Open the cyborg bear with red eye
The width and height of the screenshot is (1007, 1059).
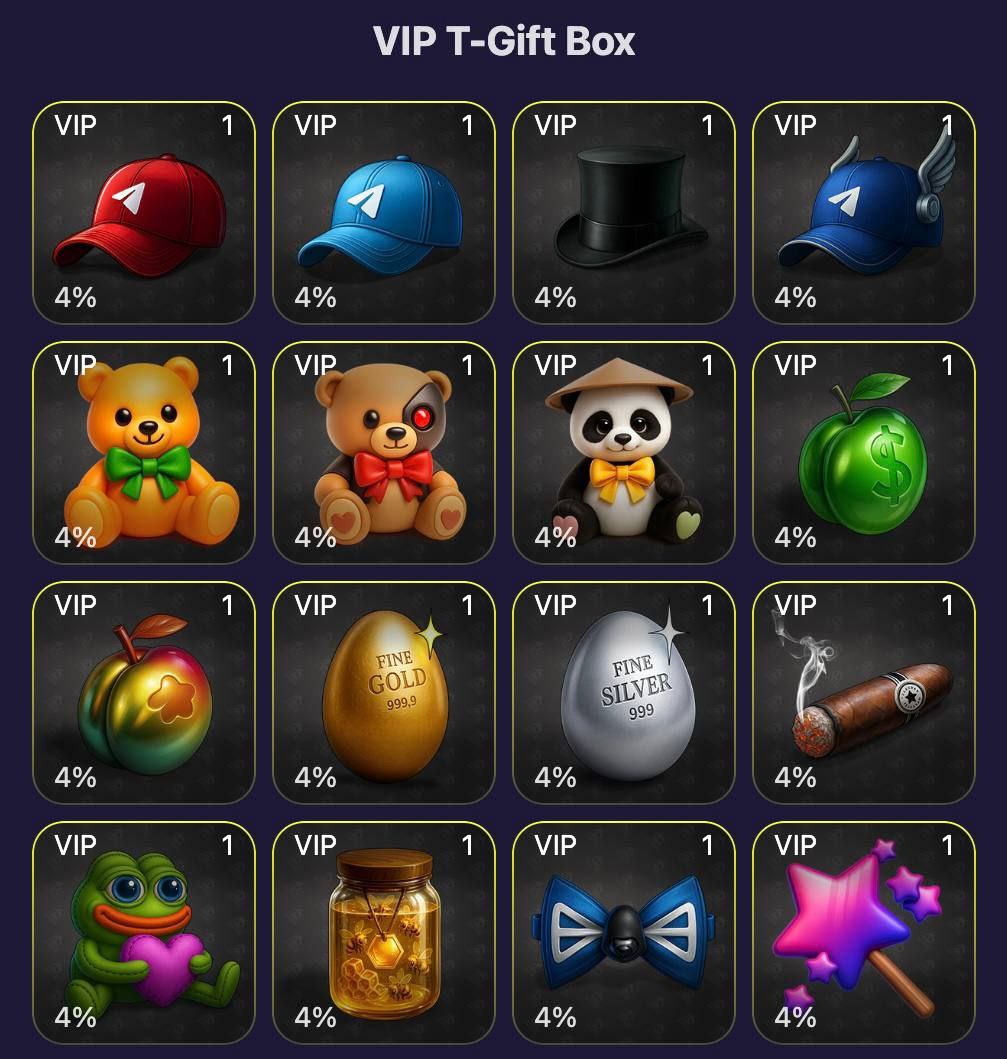coord(384,453)
